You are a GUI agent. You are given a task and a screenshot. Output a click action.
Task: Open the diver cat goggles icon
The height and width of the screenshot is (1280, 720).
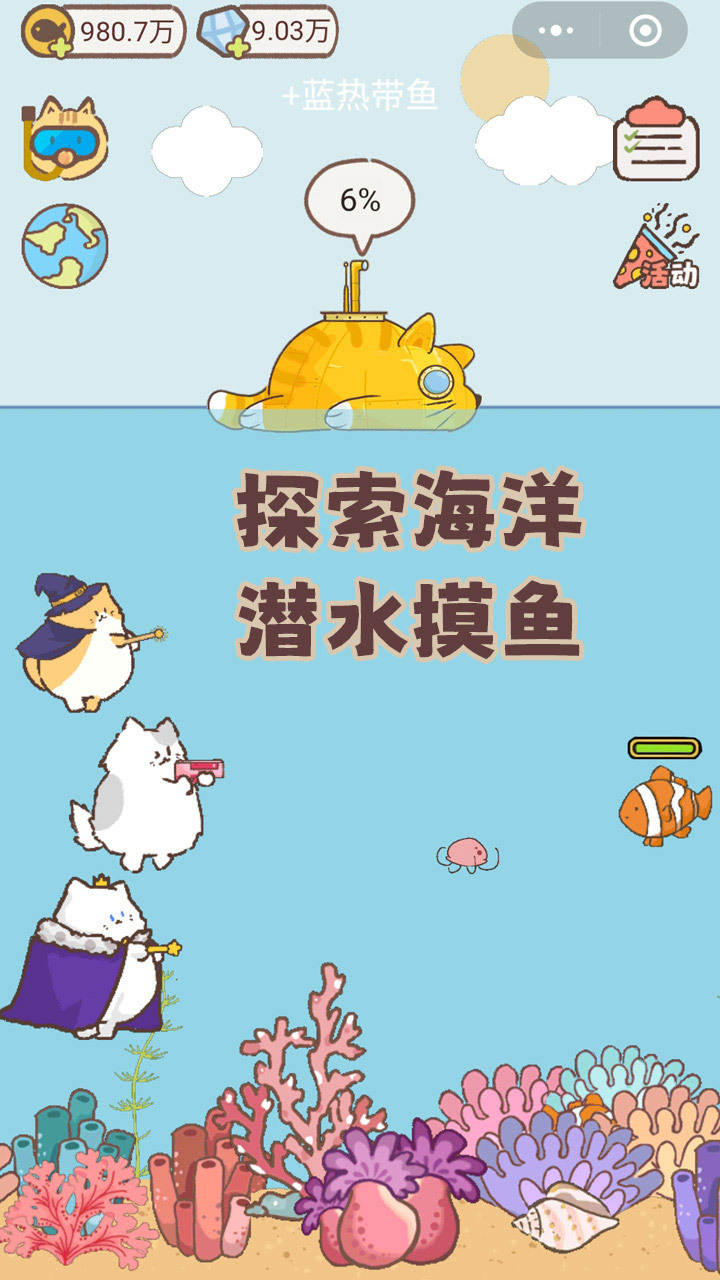pyautogui.click(x=63, y=140)
